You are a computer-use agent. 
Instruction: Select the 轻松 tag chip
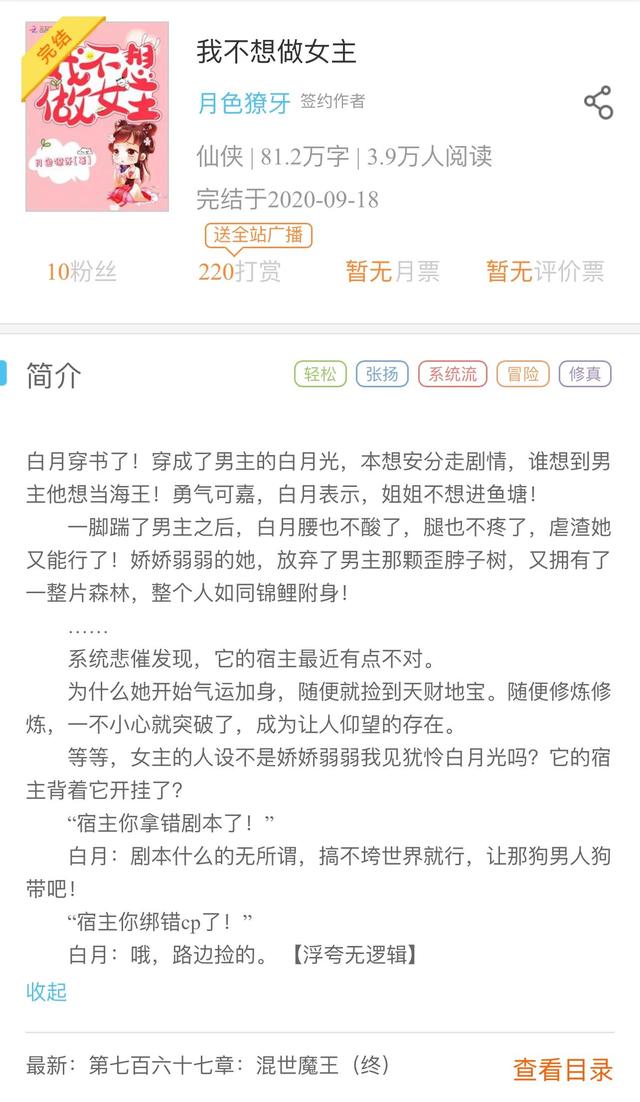[320, 375]
